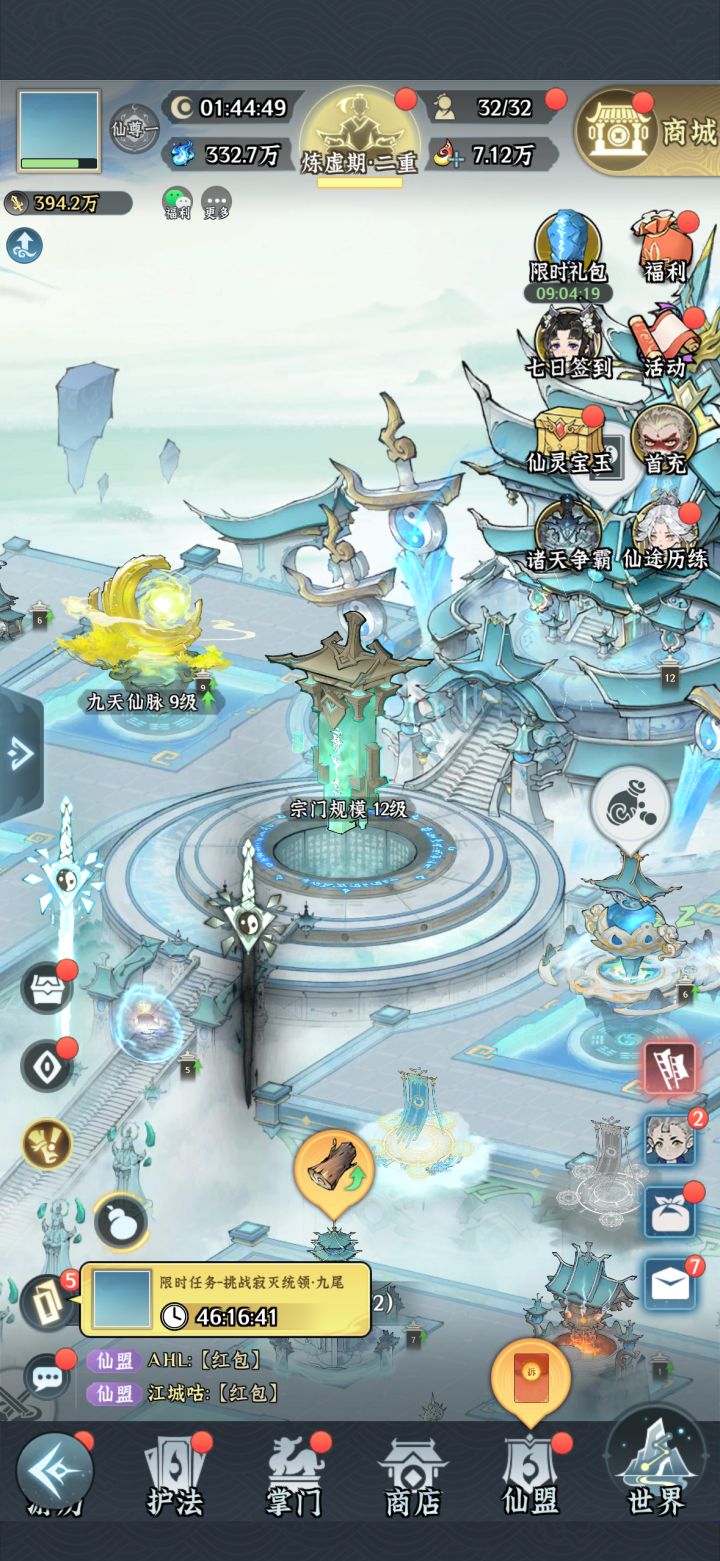720x1561 pixels.
Task: Tap the 更多 more button
Action: pyautogui.click(x=215, y=204)
